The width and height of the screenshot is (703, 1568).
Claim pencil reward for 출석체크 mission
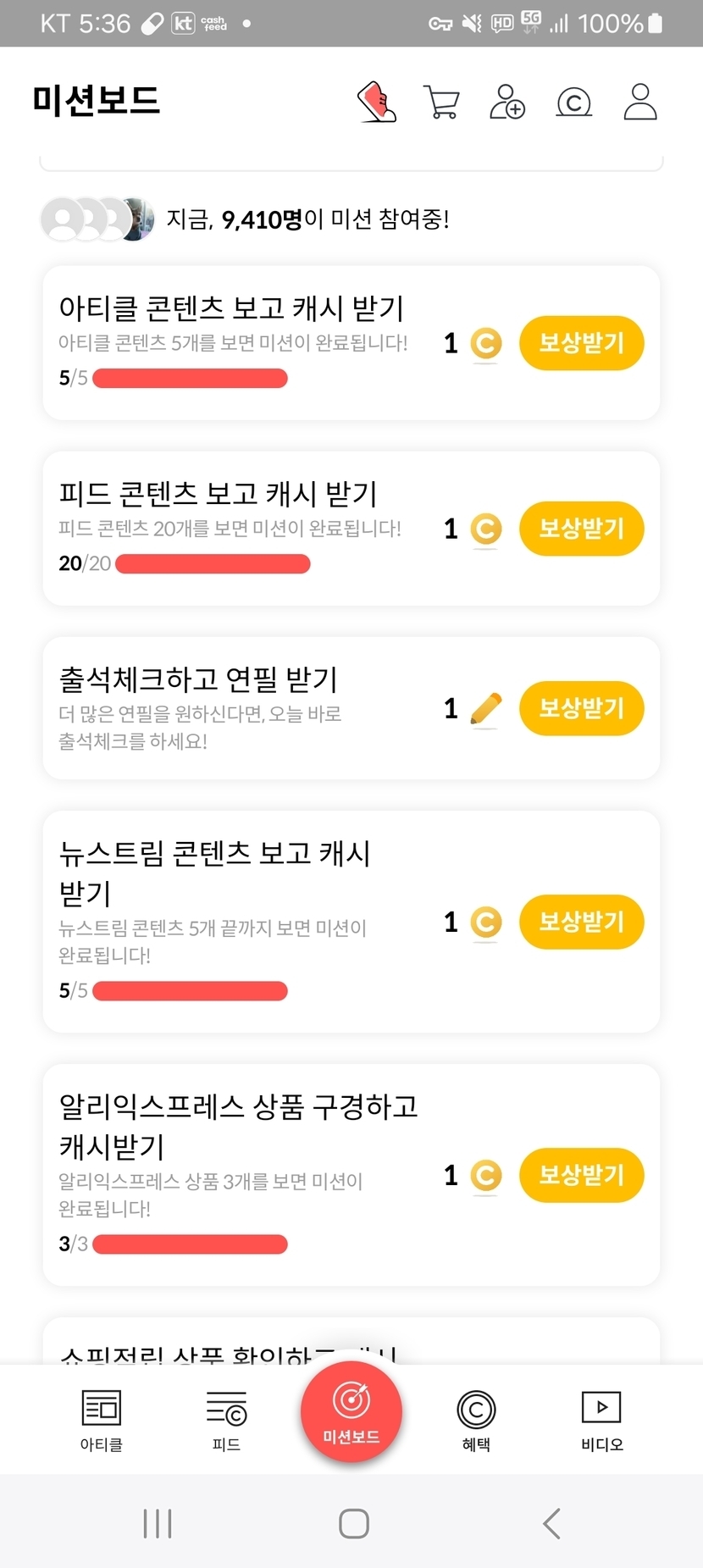(x=581, y=708)
